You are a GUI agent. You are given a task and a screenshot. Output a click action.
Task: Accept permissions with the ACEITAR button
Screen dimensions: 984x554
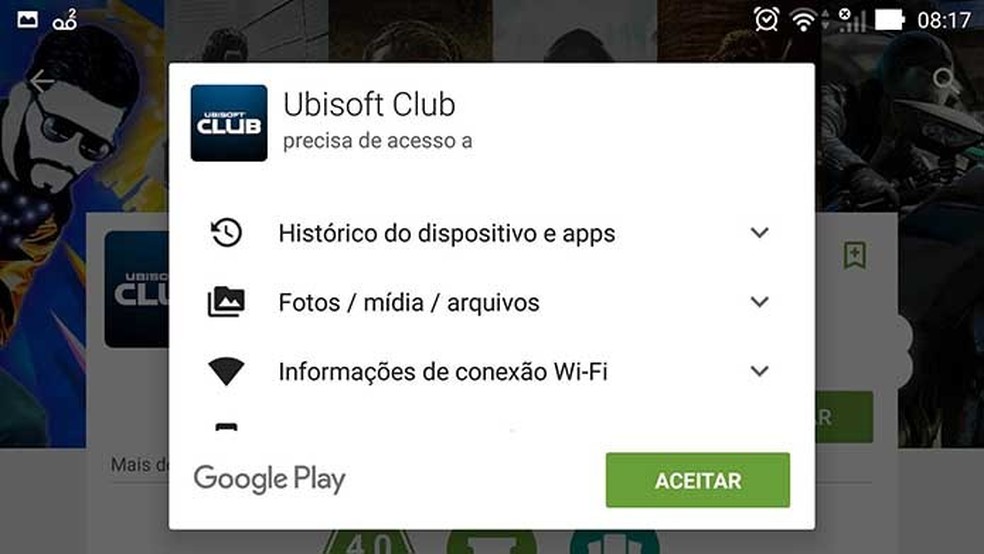coord(697,480)
